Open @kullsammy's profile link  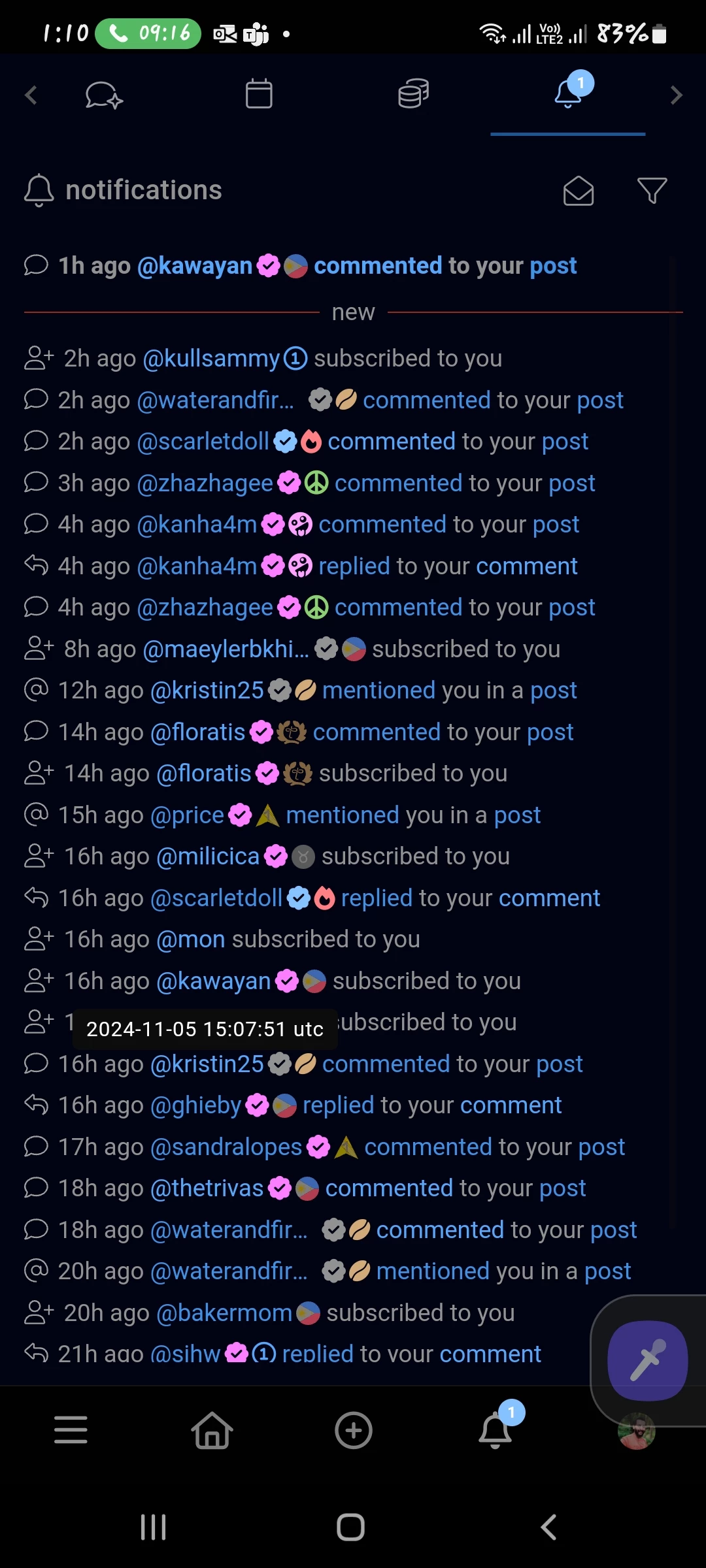click(x=211, y=359)
